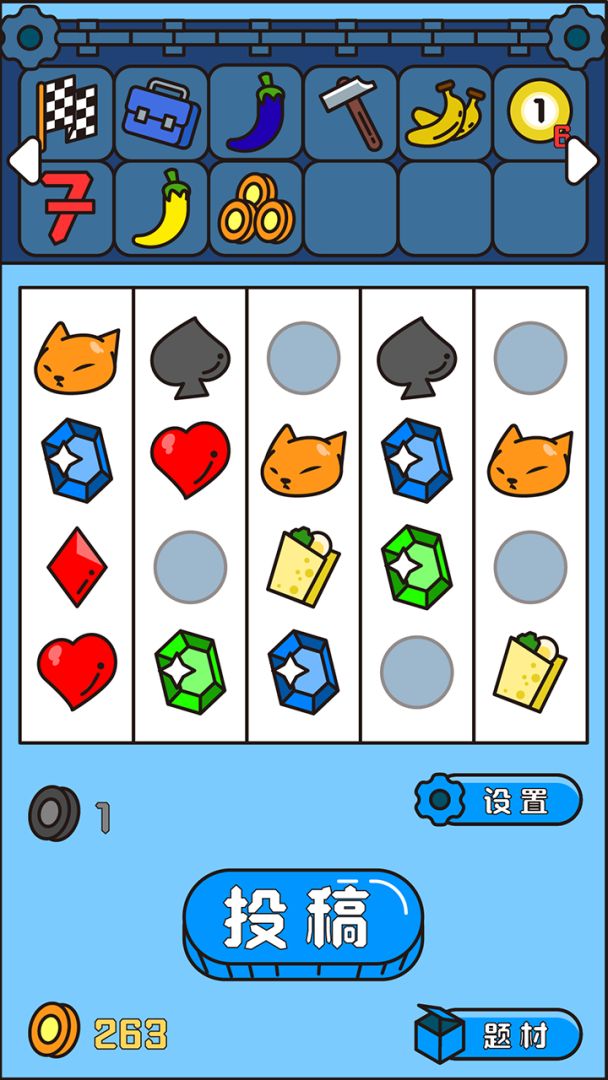Select the gold coins stack item

click(256, 208)
